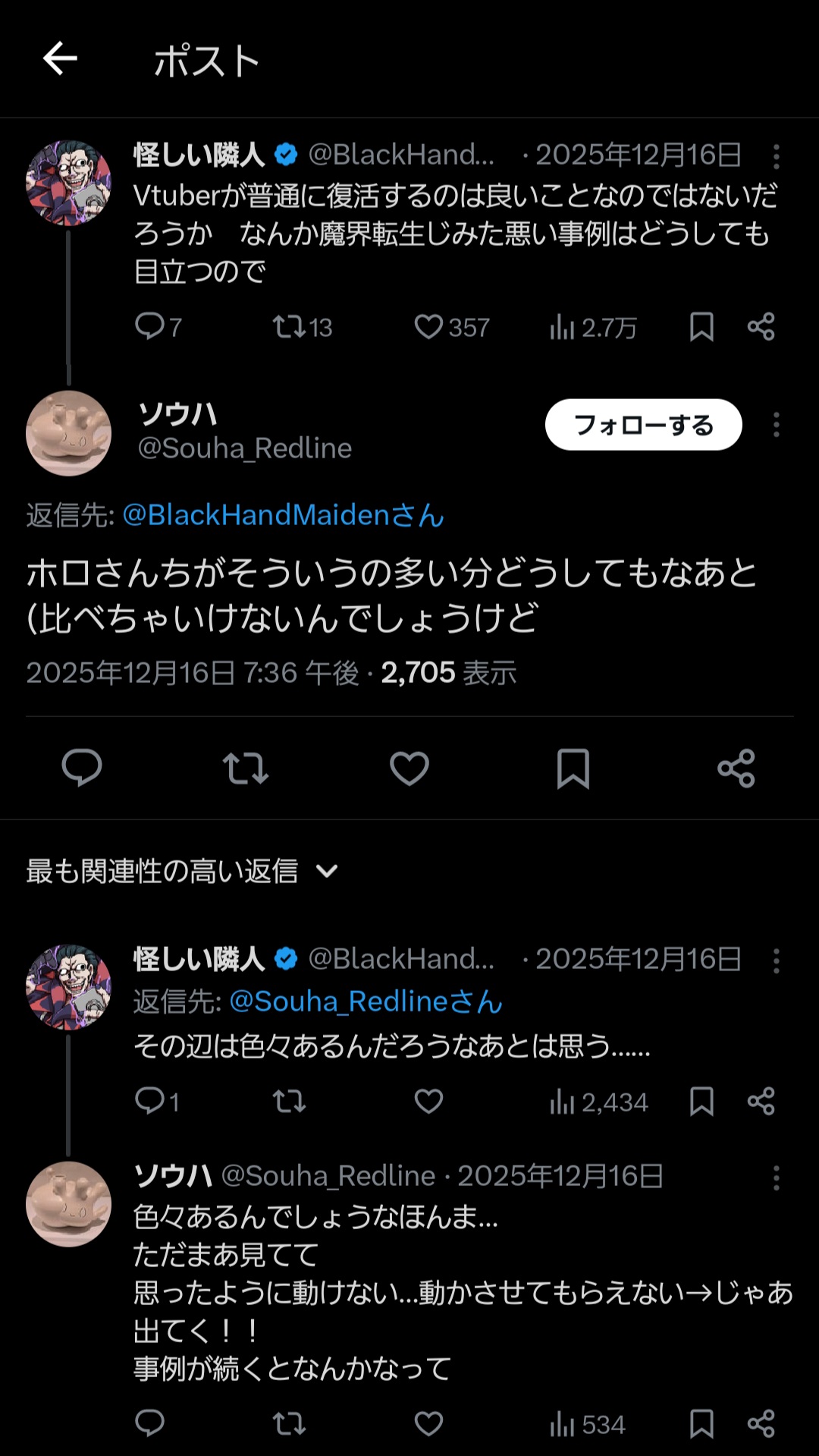
Task: Open ソウハ's profile picture on main post
Action: click(69, 433)
